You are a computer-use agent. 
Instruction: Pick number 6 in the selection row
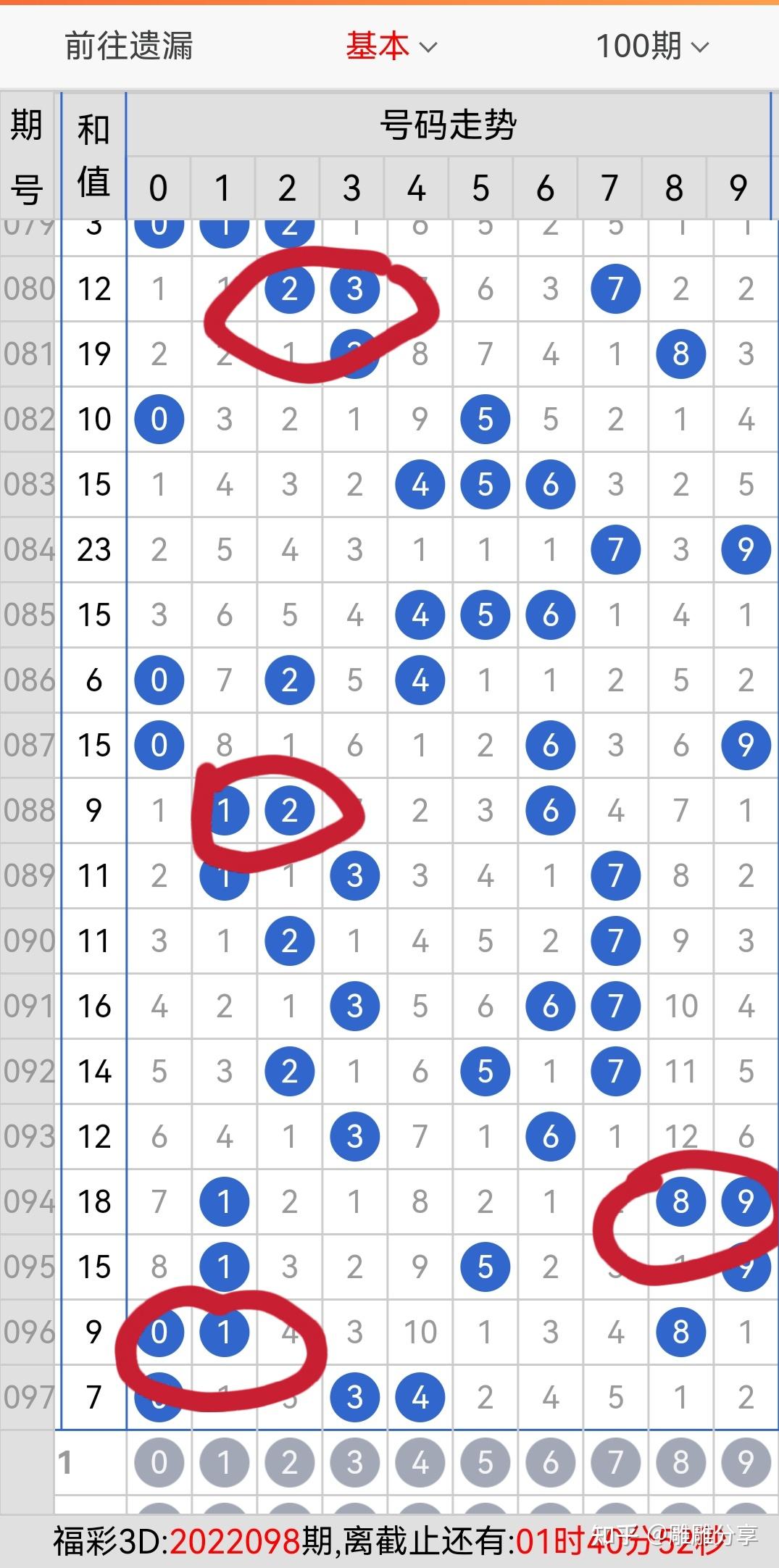(550, 1462)
